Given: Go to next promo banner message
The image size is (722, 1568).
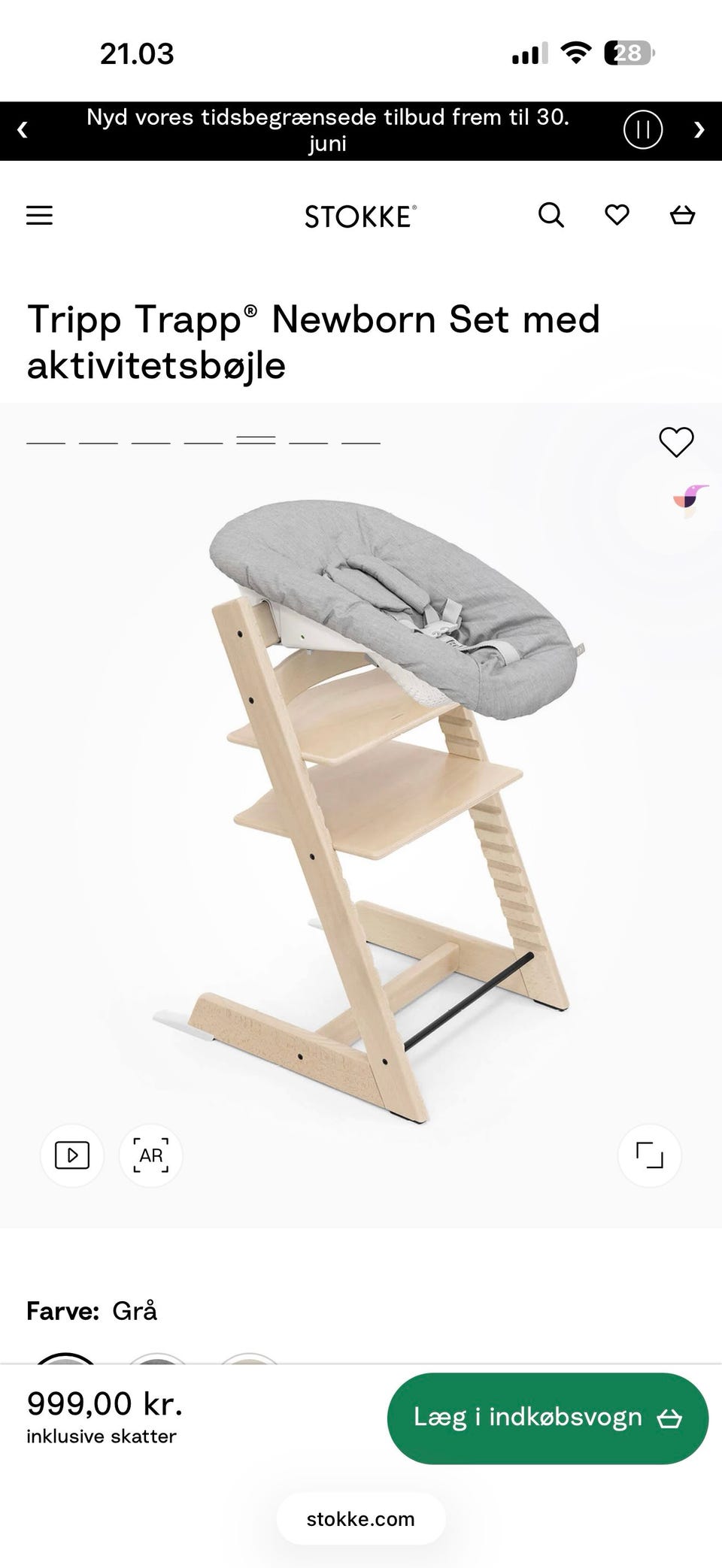Looking at the screenshot, I should point(699,130).
